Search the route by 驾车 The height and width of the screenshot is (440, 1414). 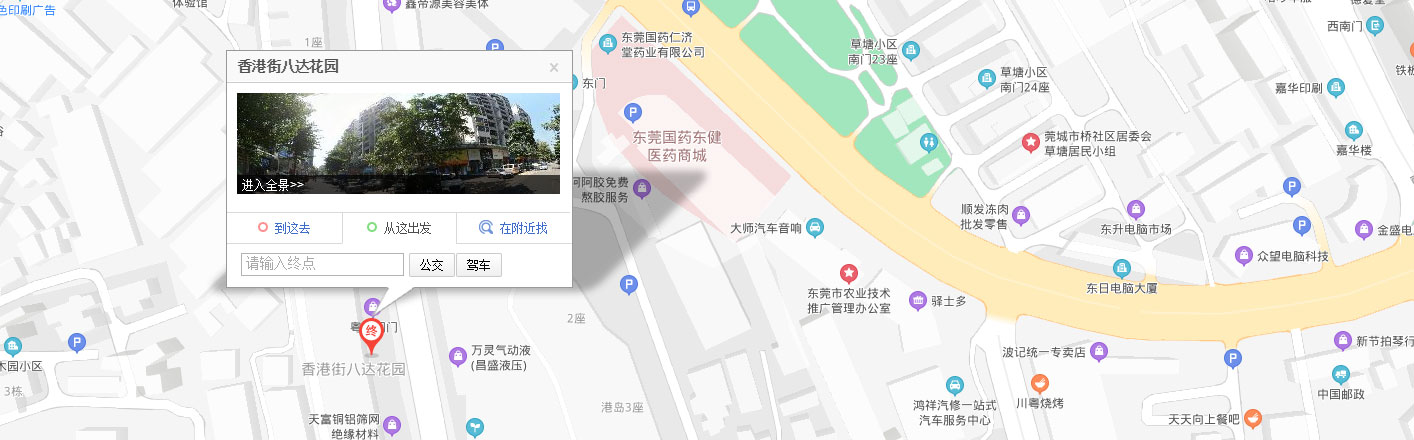(x=478, y=265)
